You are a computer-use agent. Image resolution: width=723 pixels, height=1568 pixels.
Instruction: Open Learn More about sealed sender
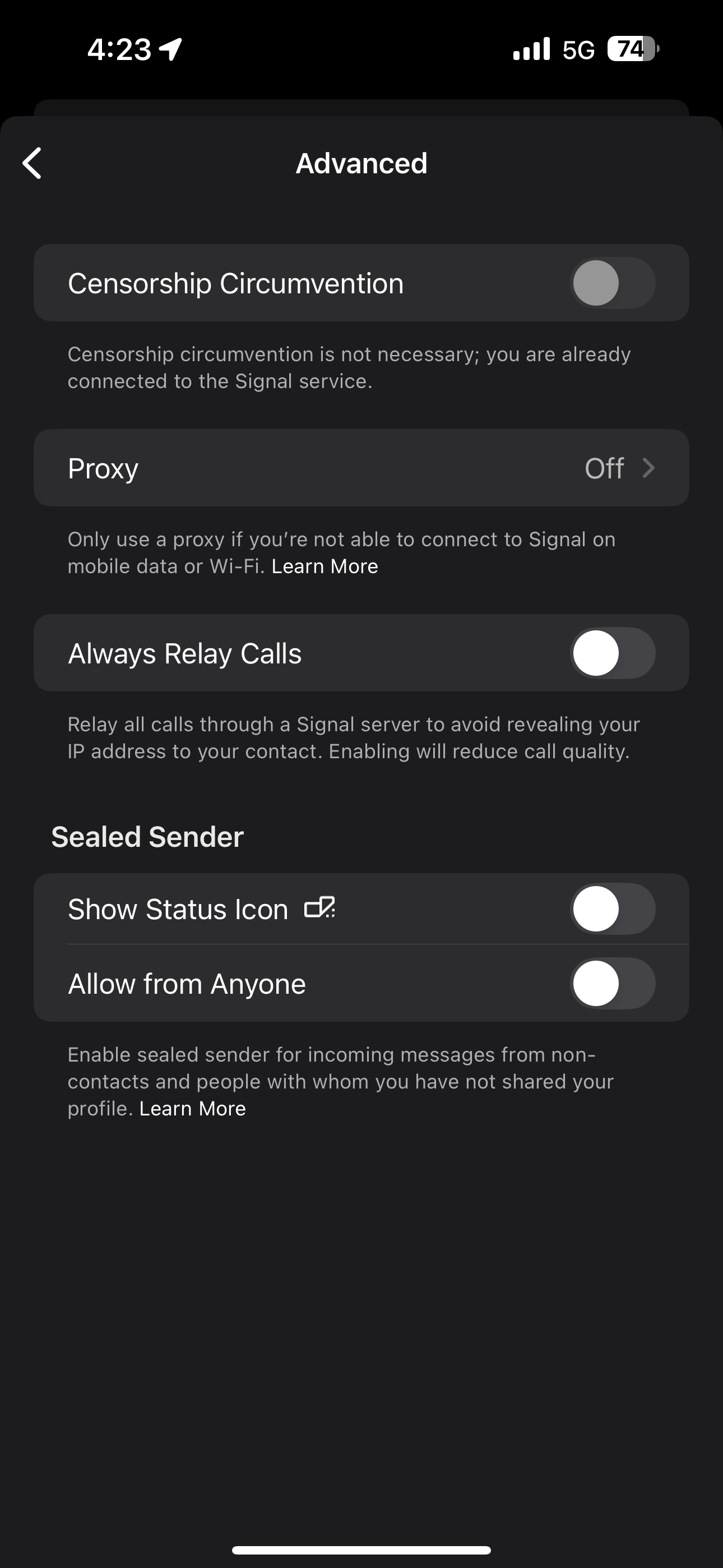coord(192,1109)
